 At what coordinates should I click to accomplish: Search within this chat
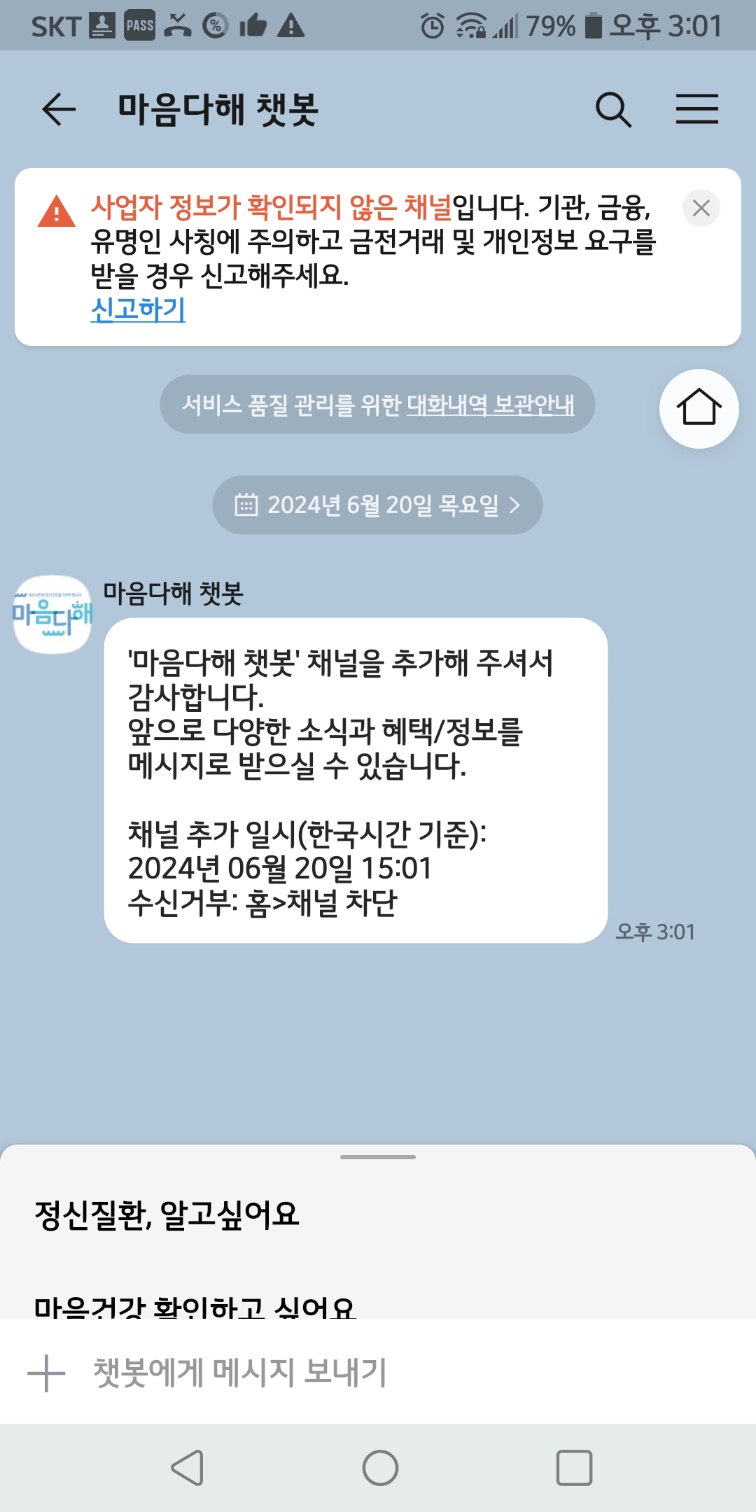613,109
